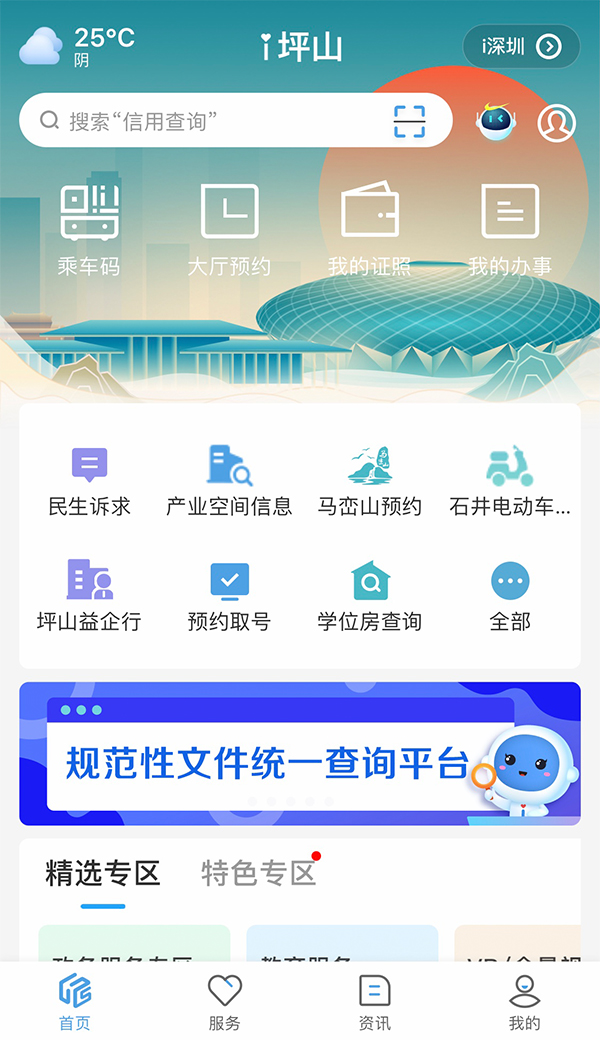Open 乘车码 shortcut
600x1040 pixels.
(x=89, y=229)
